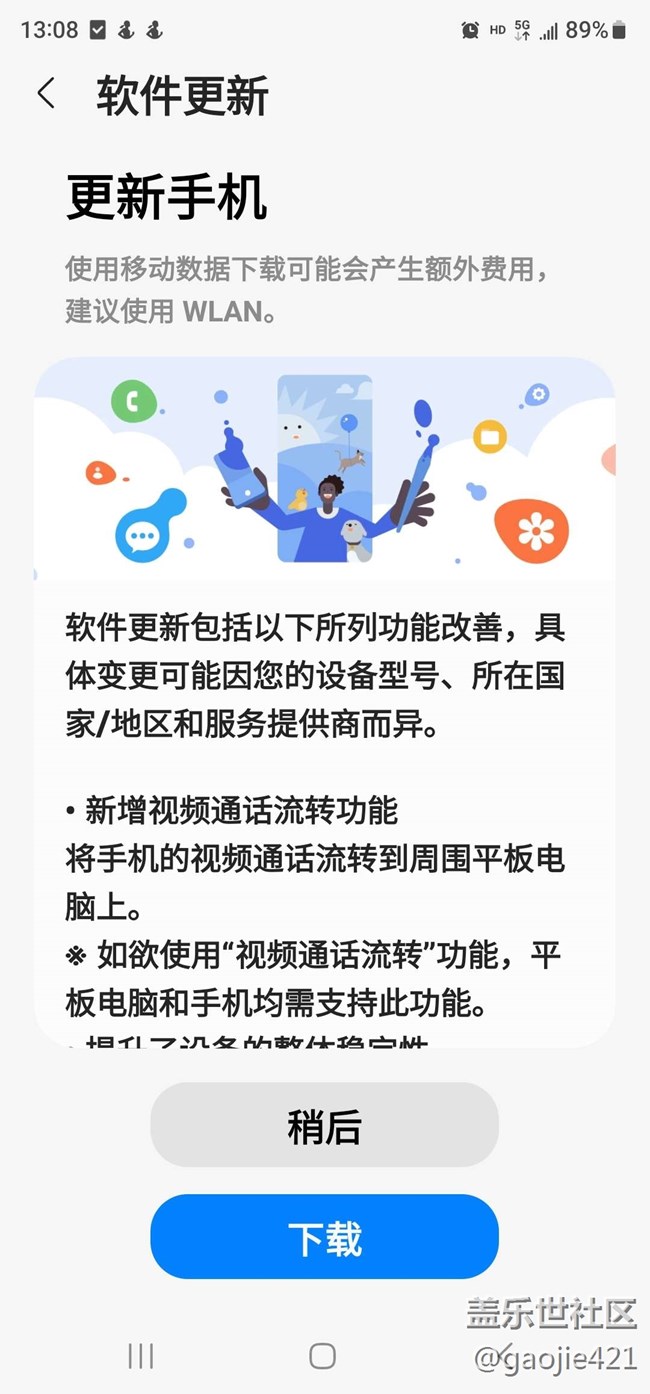Go back from the 软件更新 screen
Image resolution: width=650 pixels, height=1394 pixels.
[46, 94]
